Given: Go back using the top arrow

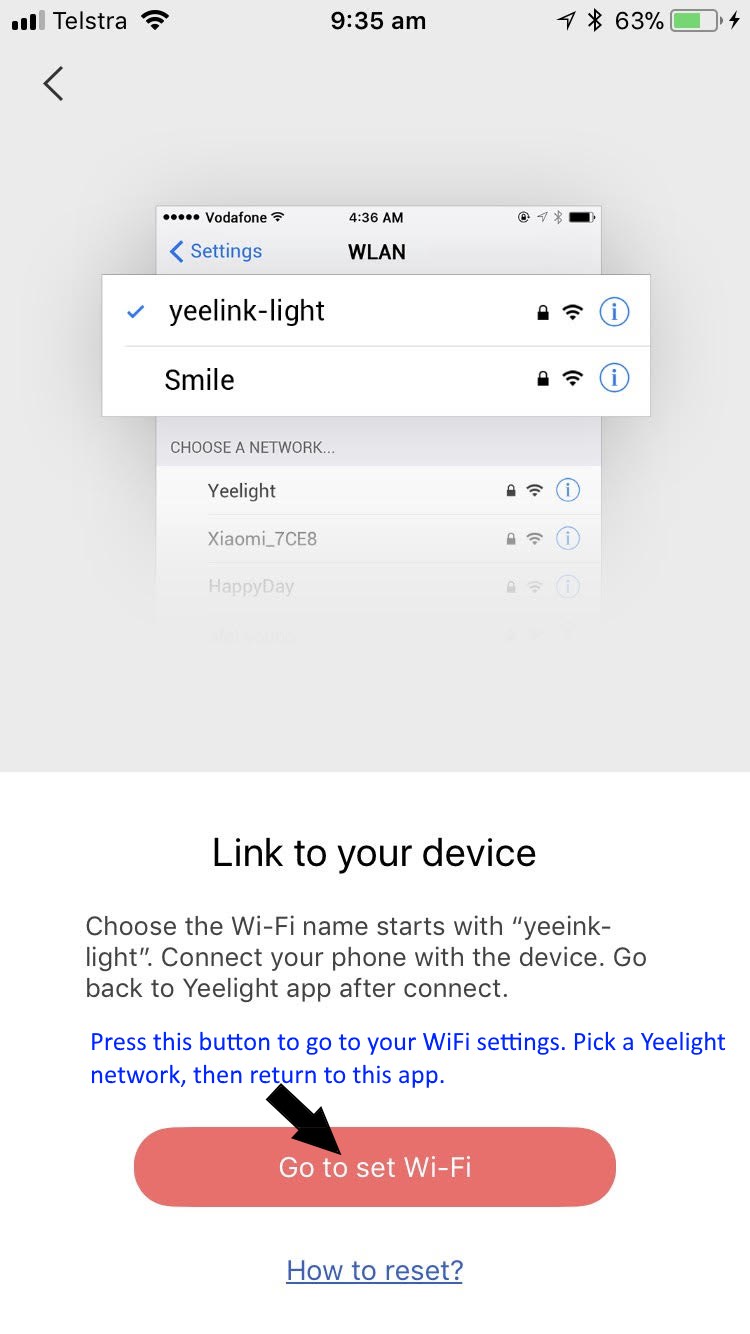Looking at the screenshot, I should 54,84.
